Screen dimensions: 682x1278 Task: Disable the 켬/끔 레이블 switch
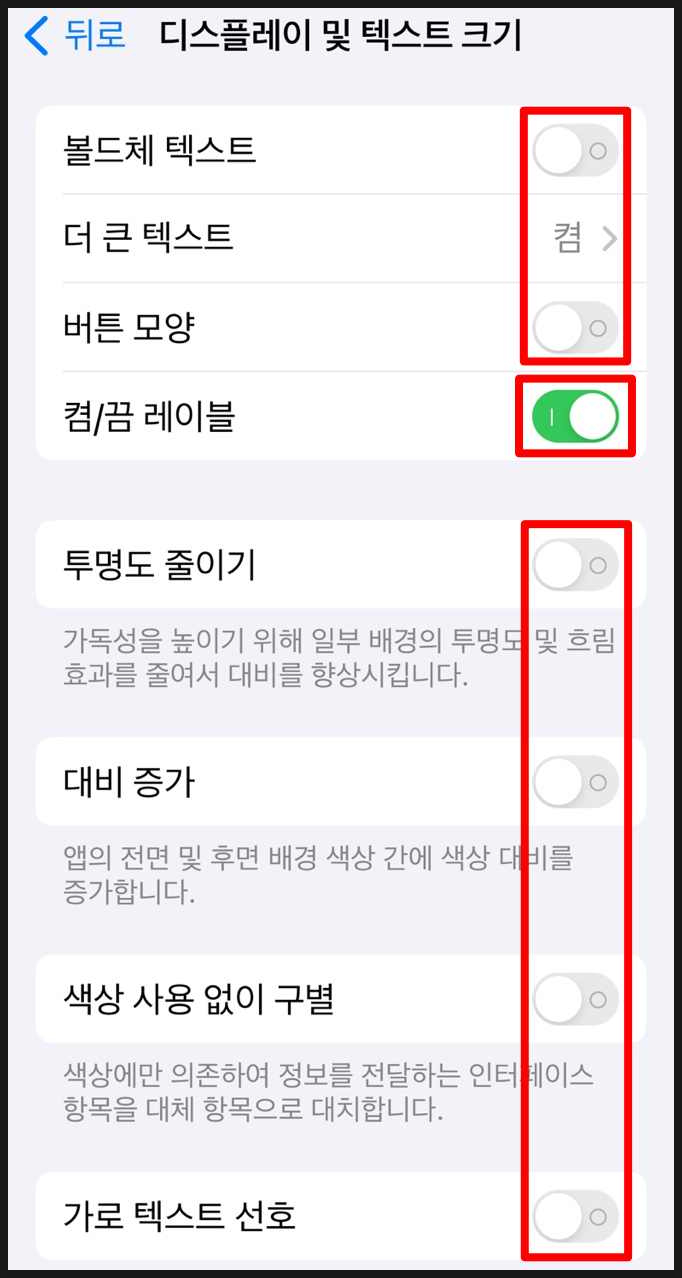575,416
